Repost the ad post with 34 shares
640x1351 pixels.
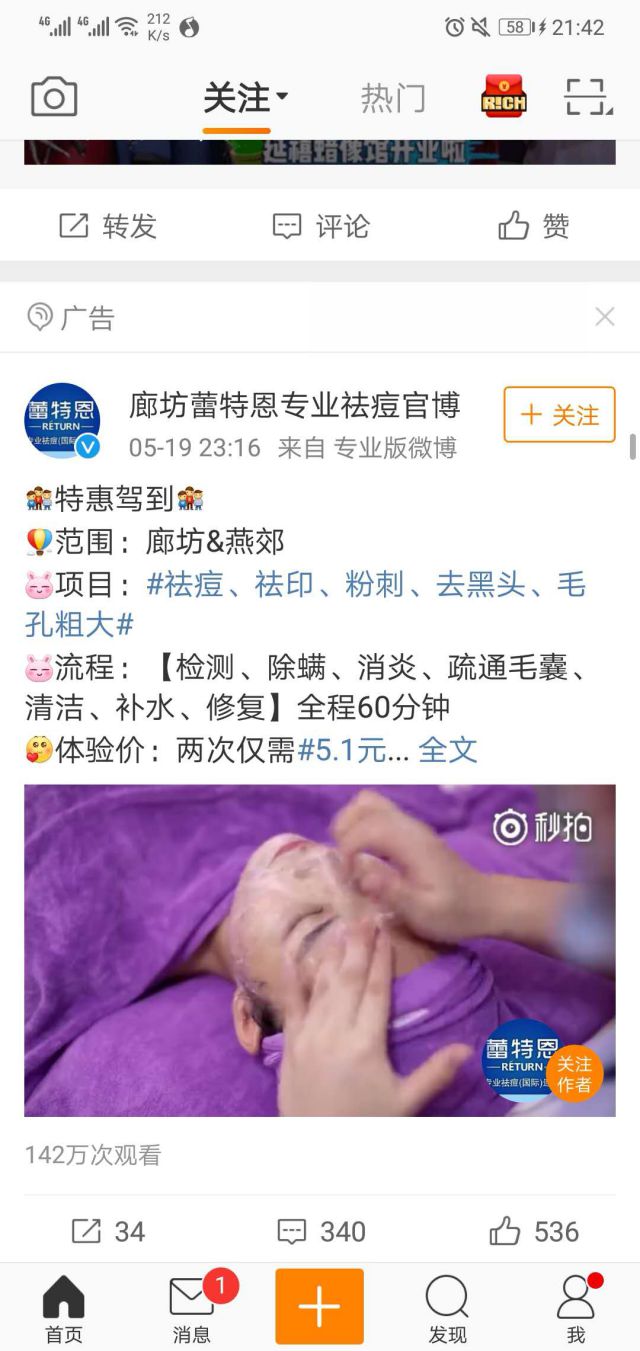(108, 1231)
